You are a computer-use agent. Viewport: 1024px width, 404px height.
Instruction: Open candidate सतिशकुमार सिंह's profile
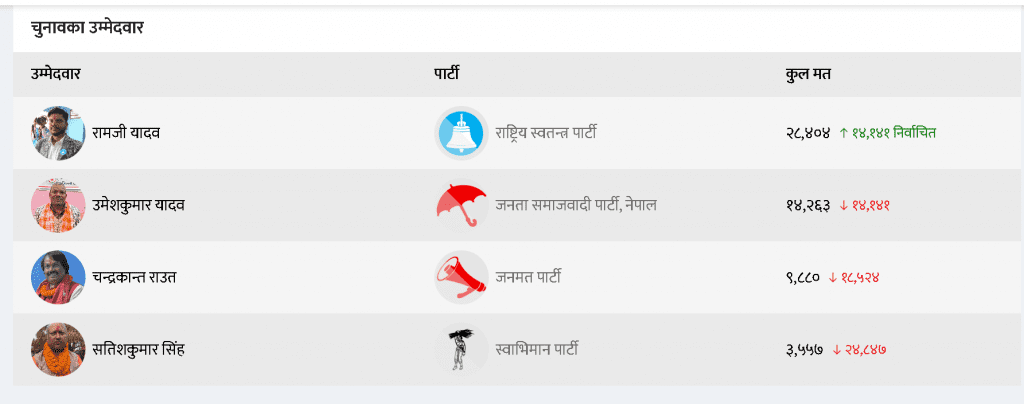coord(138,349)
